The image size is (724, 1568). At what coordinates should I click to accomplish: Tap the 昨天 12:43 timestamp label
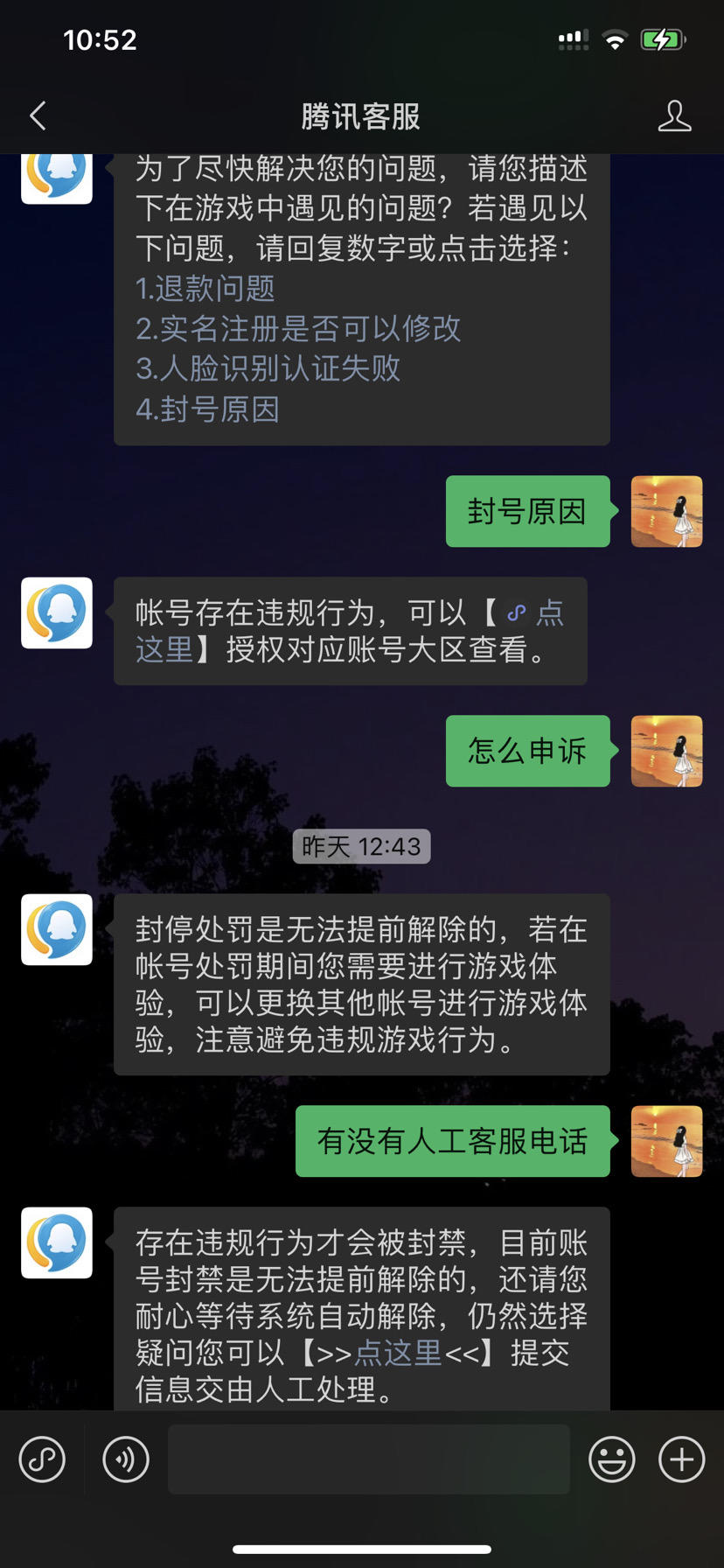361,846
